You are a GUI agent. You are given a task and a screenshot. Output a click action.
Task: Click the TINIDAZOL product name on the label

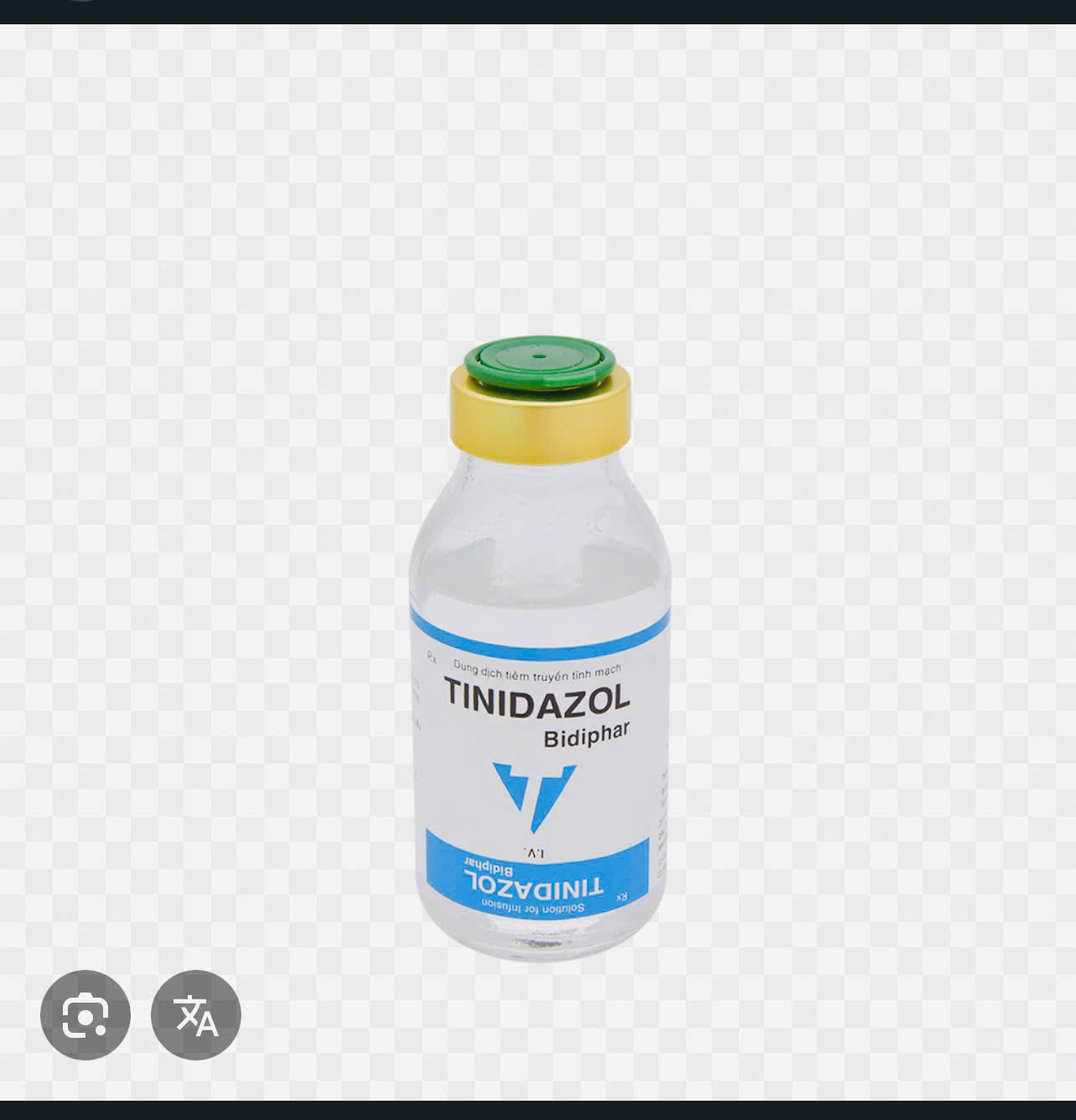tap(537, 698)
